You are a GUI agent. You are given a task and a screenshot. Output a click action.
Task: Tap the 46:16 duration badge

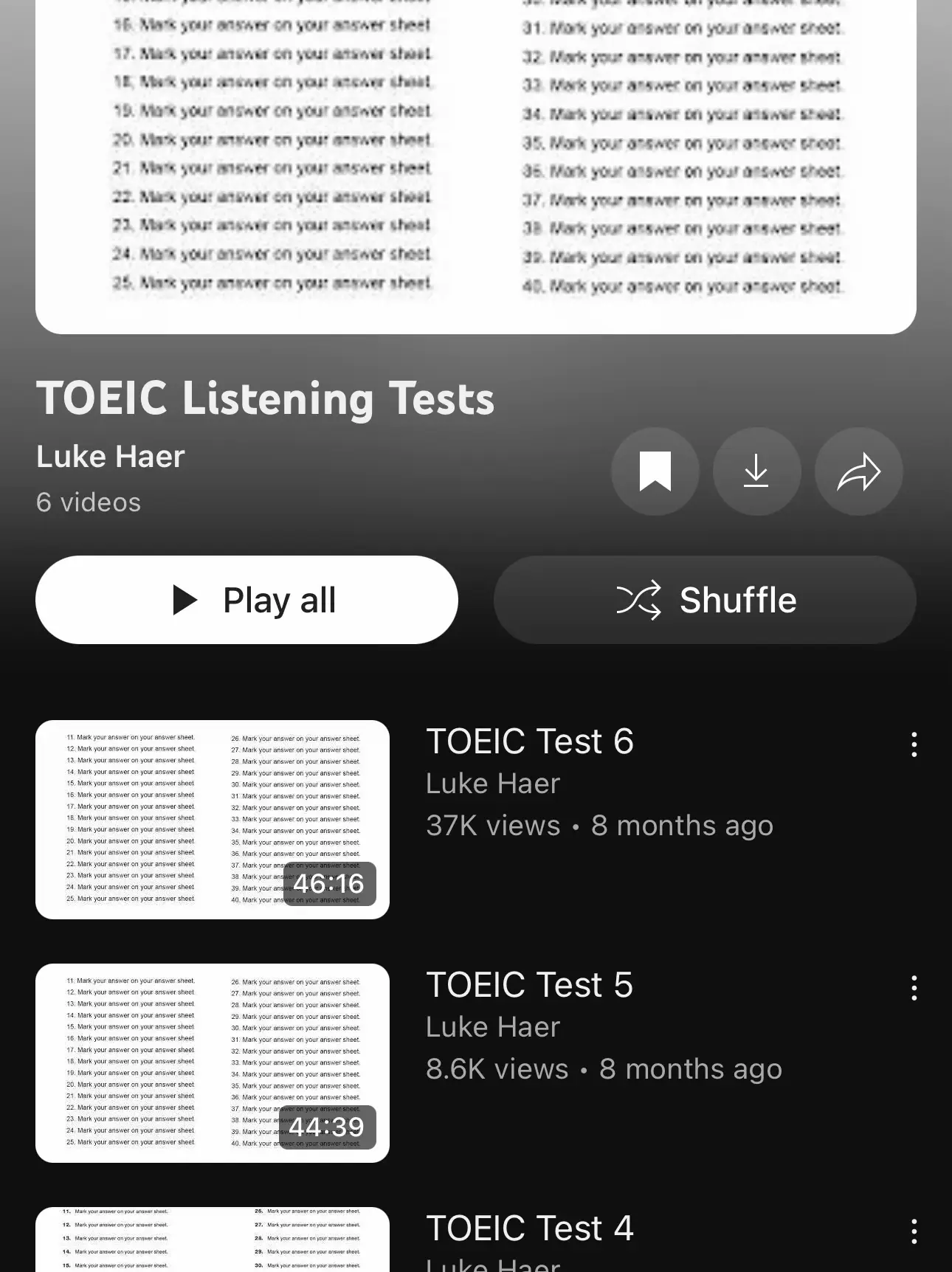329,882
